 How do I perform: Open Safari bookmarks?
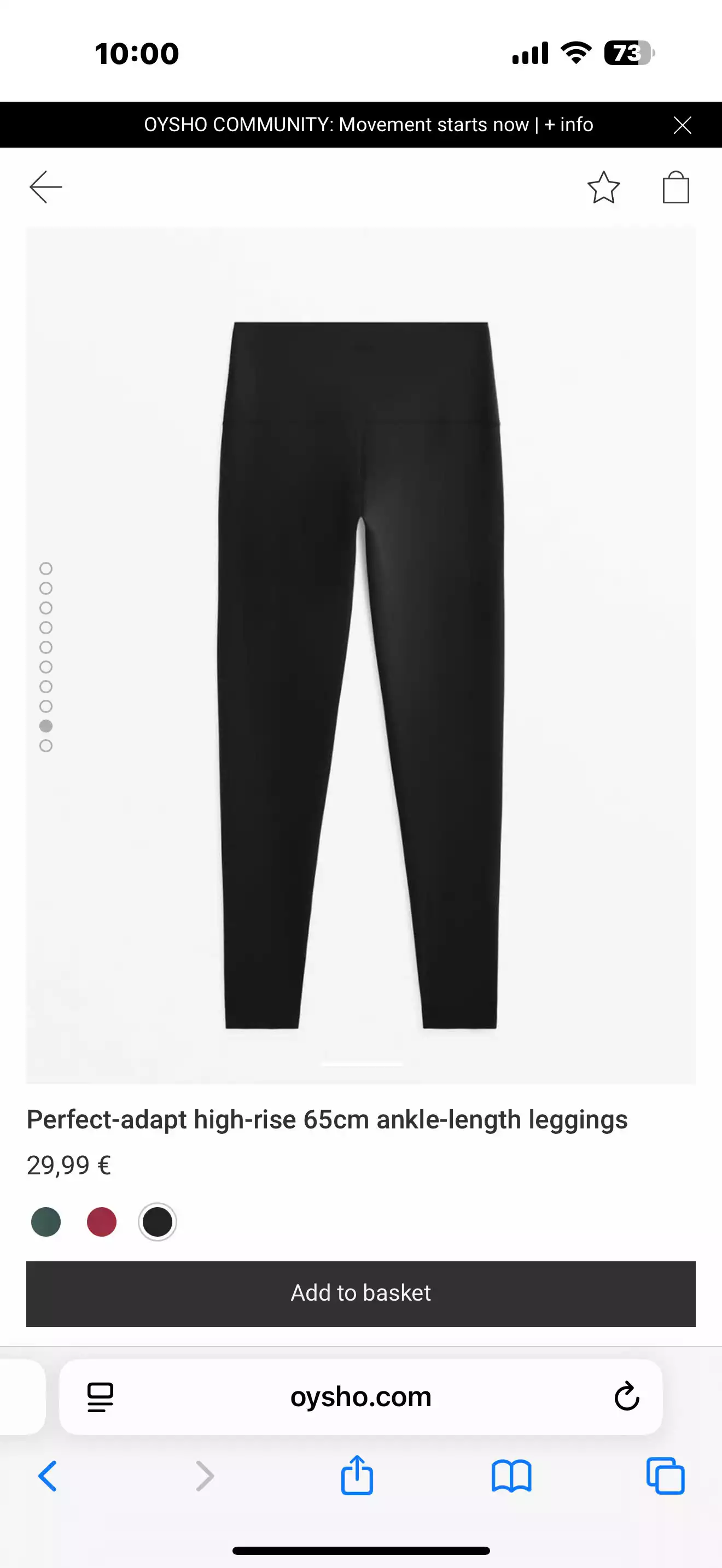511,1476
